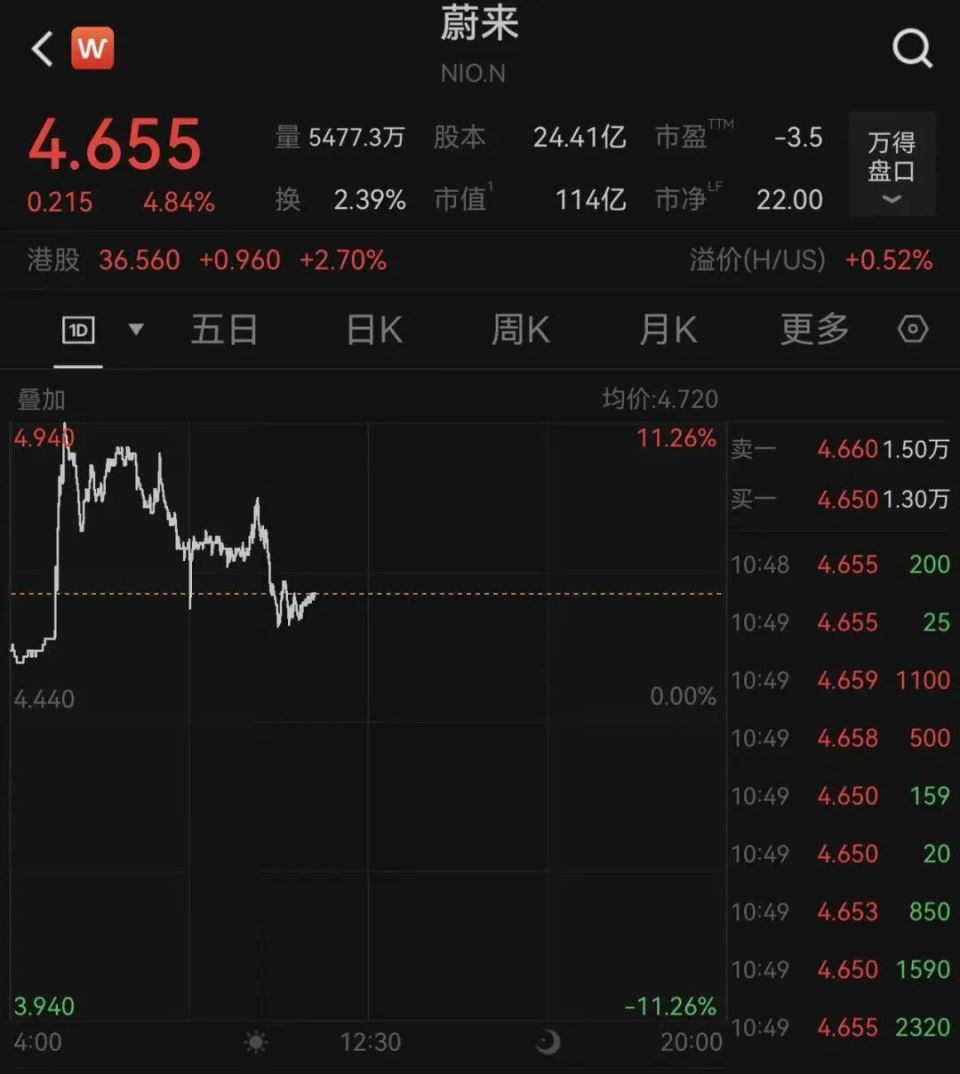The image size is (960, 1074).
Task: Click the 叠加 overlay button
Action: [x=41, y=398]
